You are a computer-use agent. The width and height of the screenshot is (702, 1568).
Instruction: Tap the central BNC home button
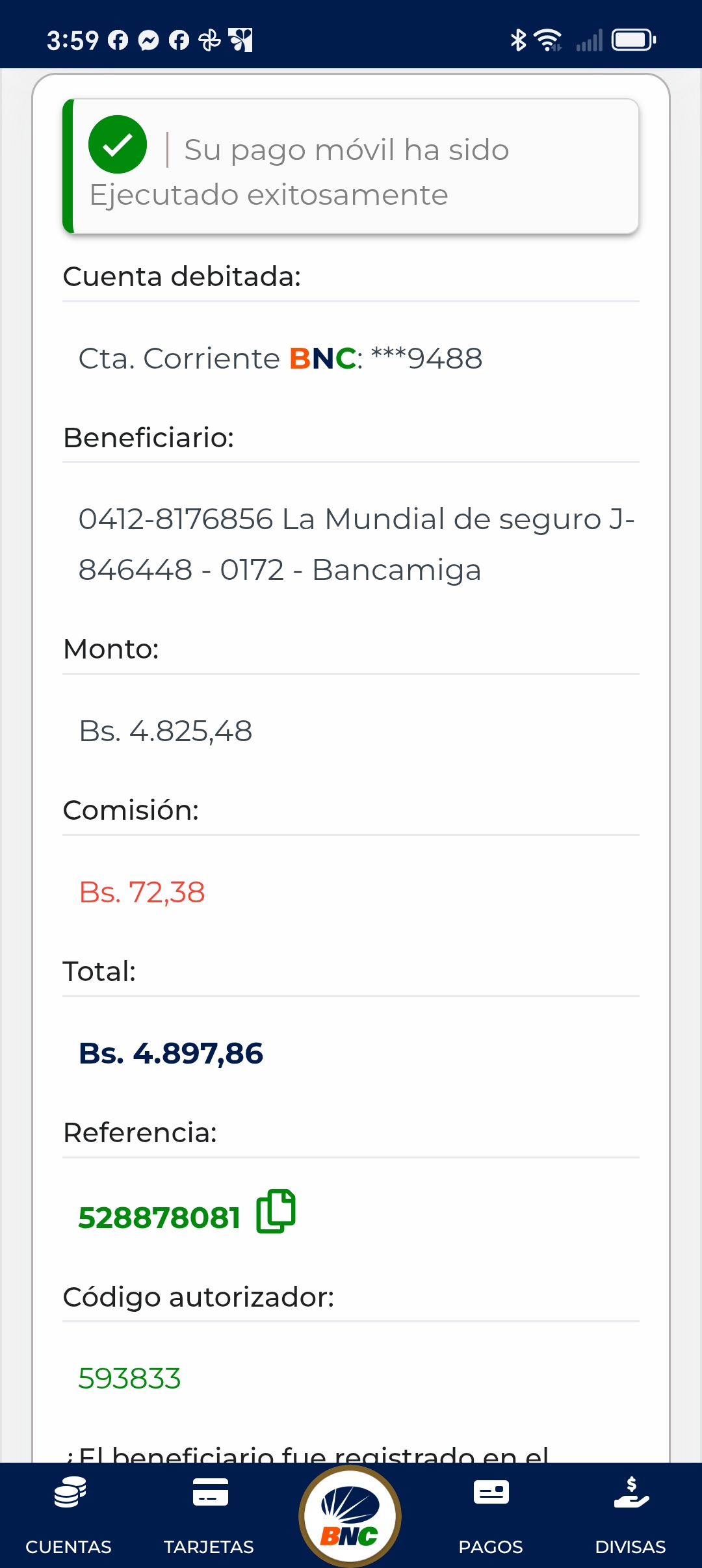(x=350, y=1516)
